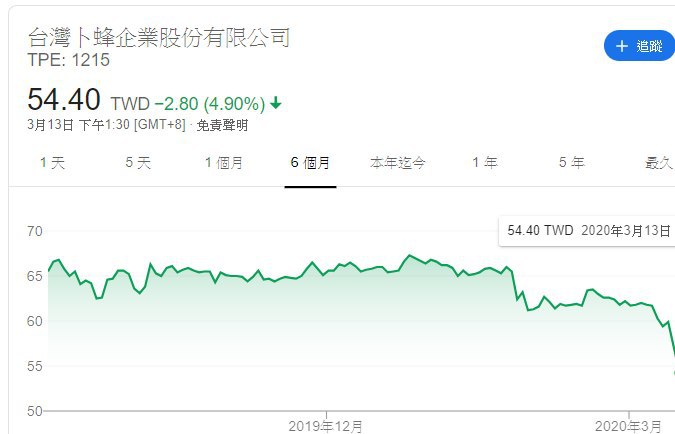View the 1 年 chart

[484, 163]
